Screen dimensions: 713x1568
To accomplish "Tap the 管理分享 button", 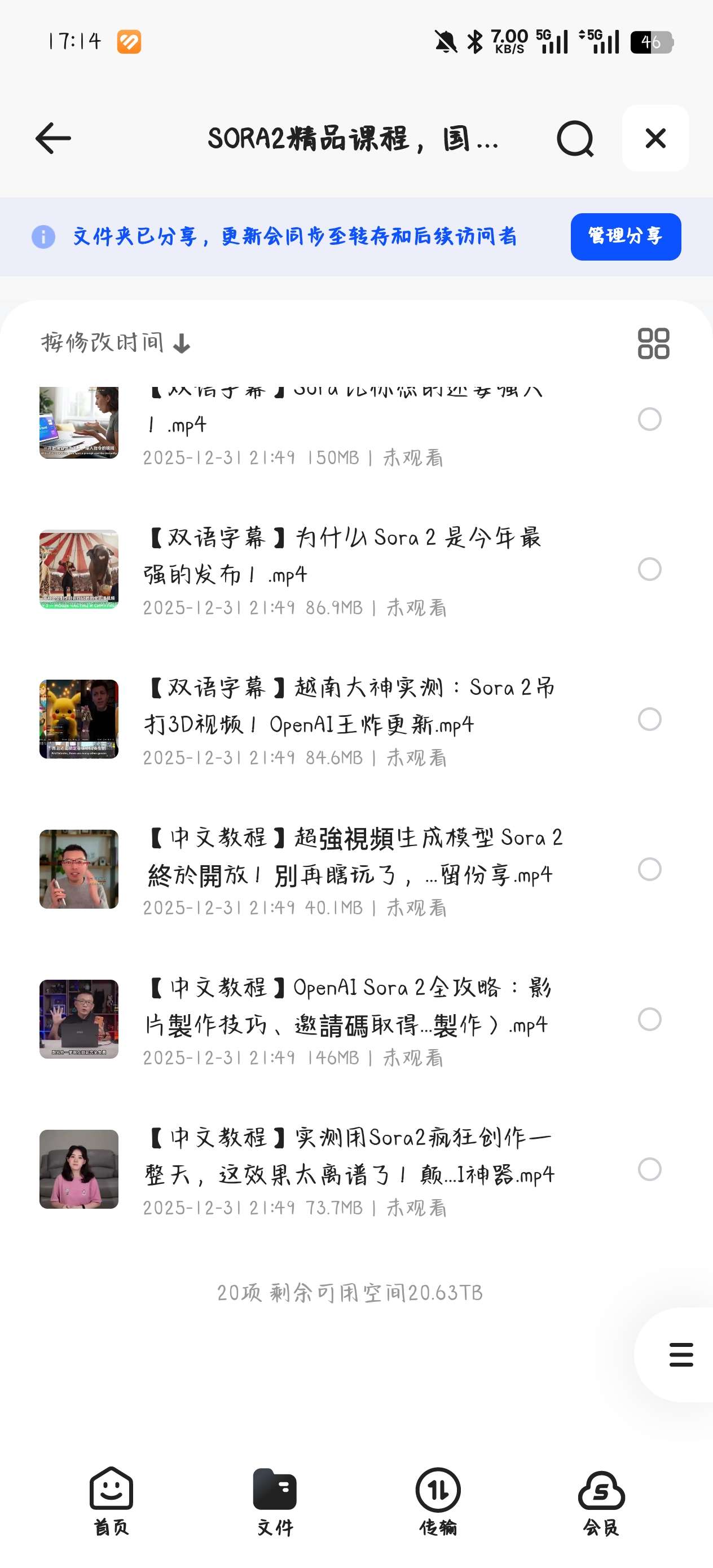I will (626, 237).
